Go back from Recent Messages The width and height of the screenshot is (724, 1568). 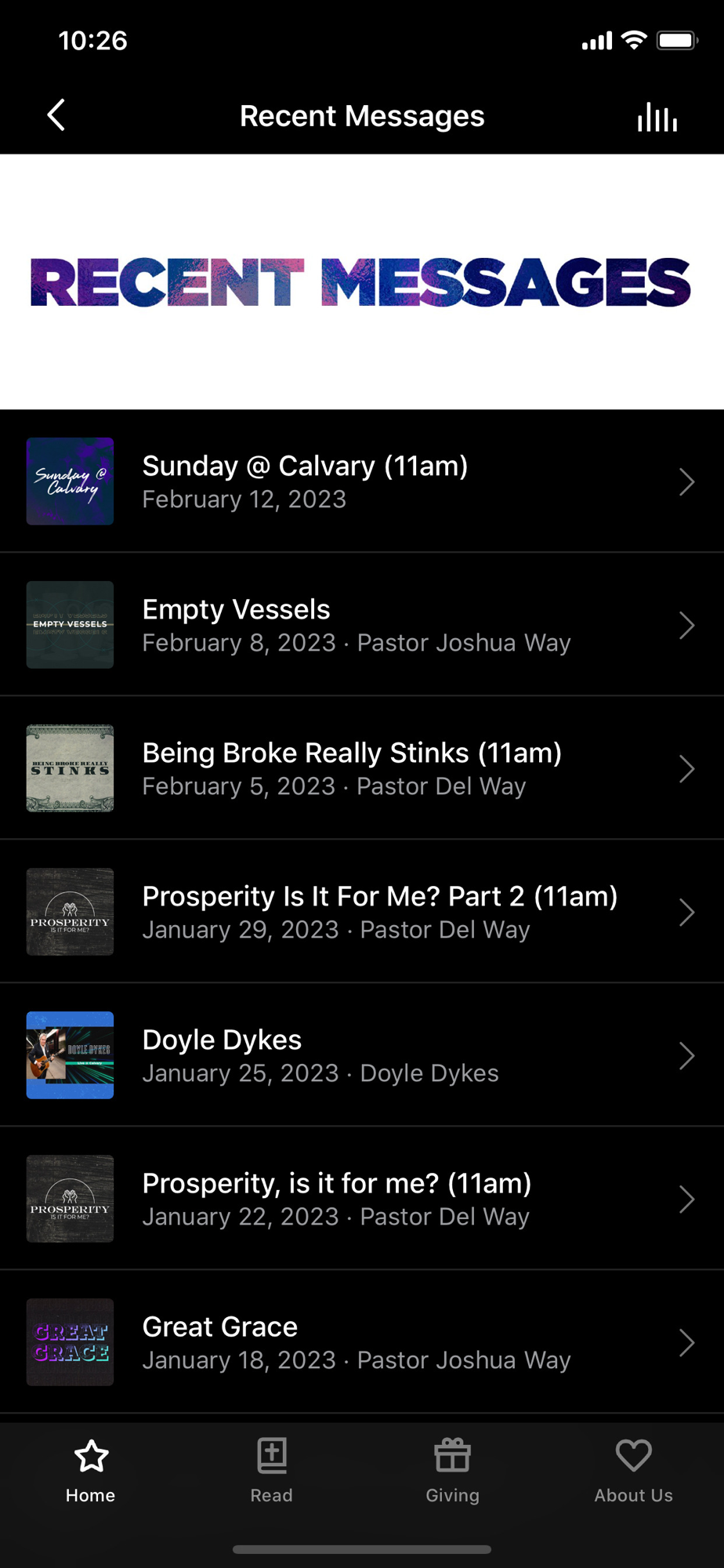[56, 115]
